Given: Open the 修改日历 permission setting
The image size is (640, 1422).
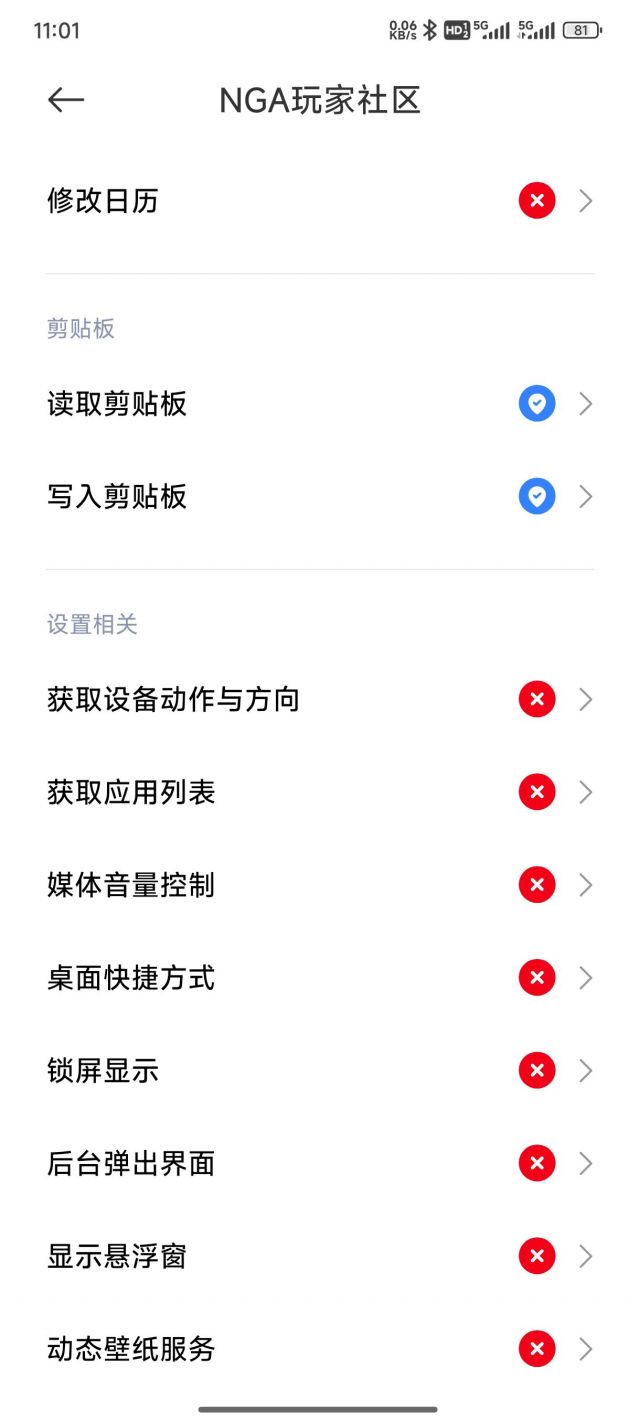Looking at the screenshot, I should [x=320, y=201].
